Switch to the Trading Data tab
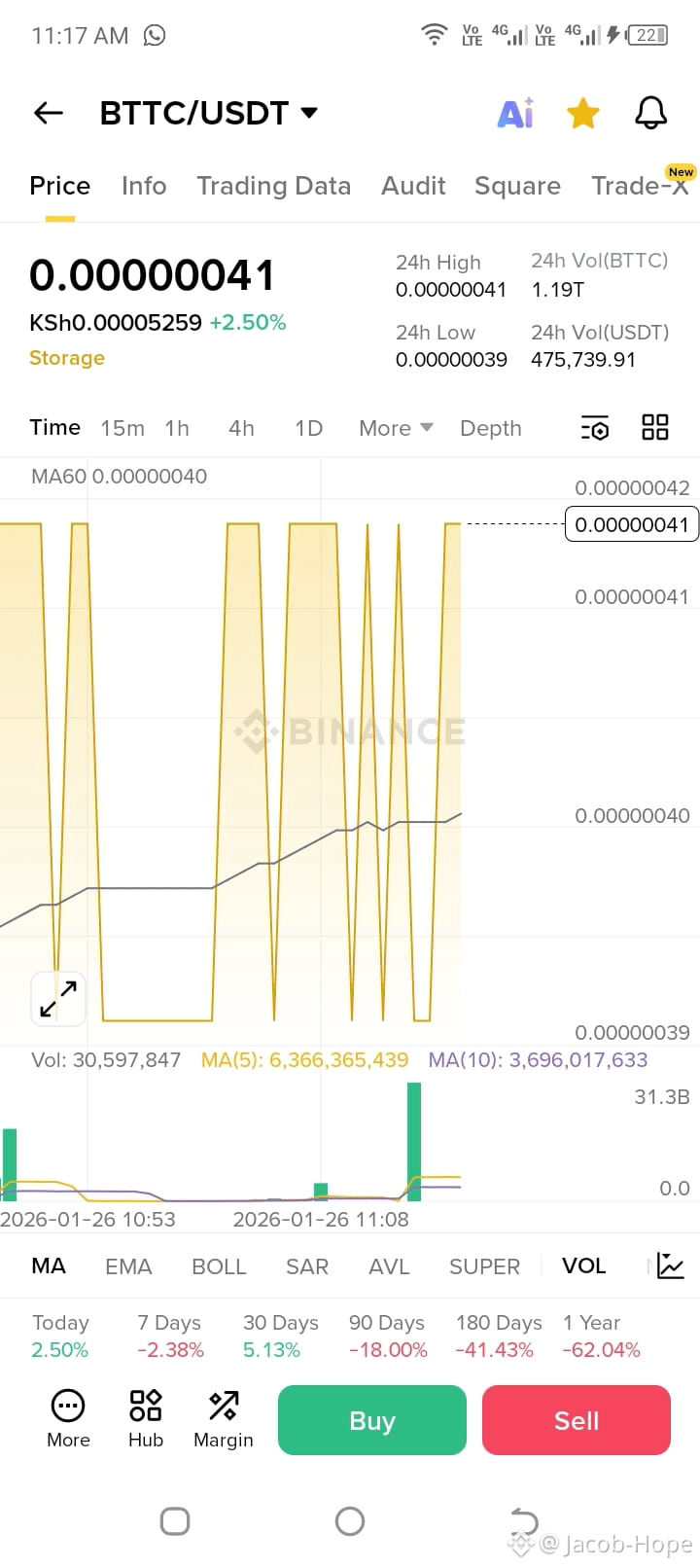 tap(273, 185)
